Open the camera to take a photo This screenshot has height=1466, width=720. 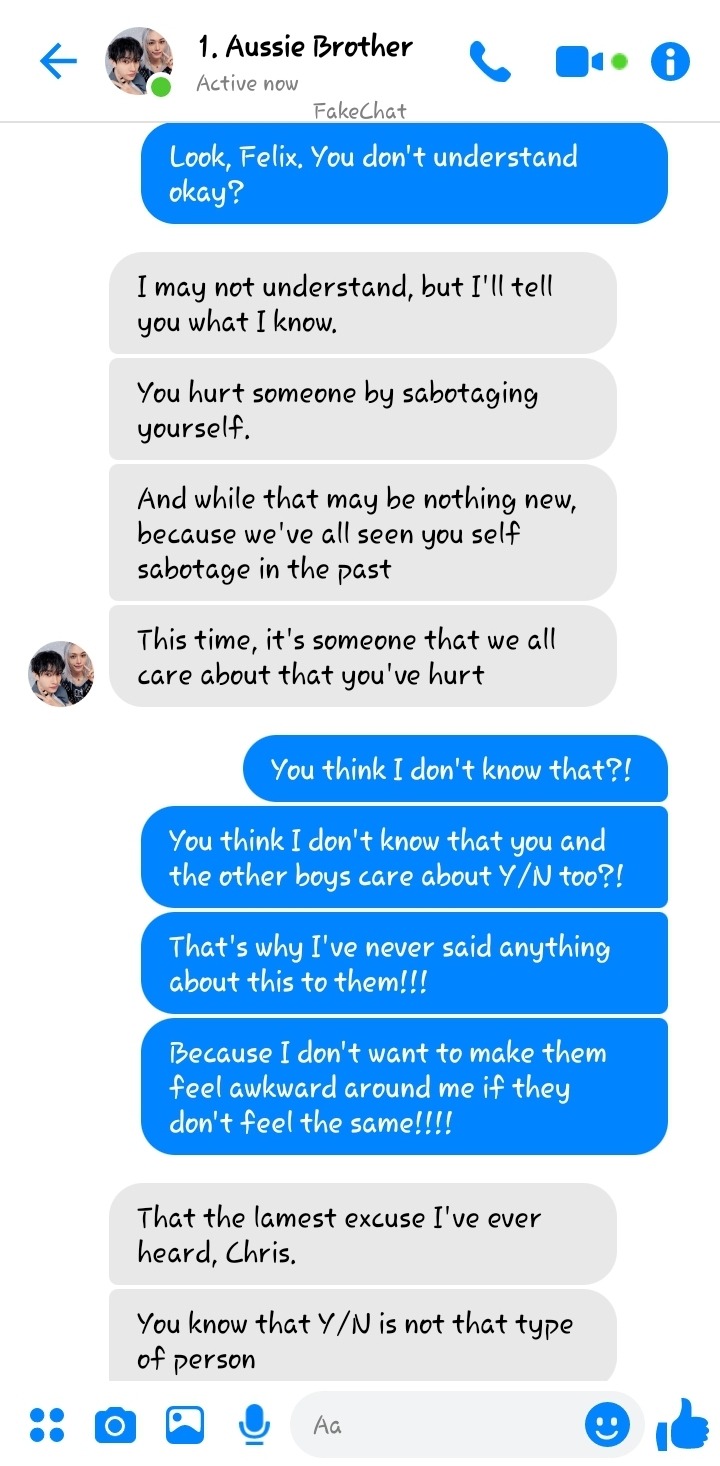click(x=115, y=1425)
